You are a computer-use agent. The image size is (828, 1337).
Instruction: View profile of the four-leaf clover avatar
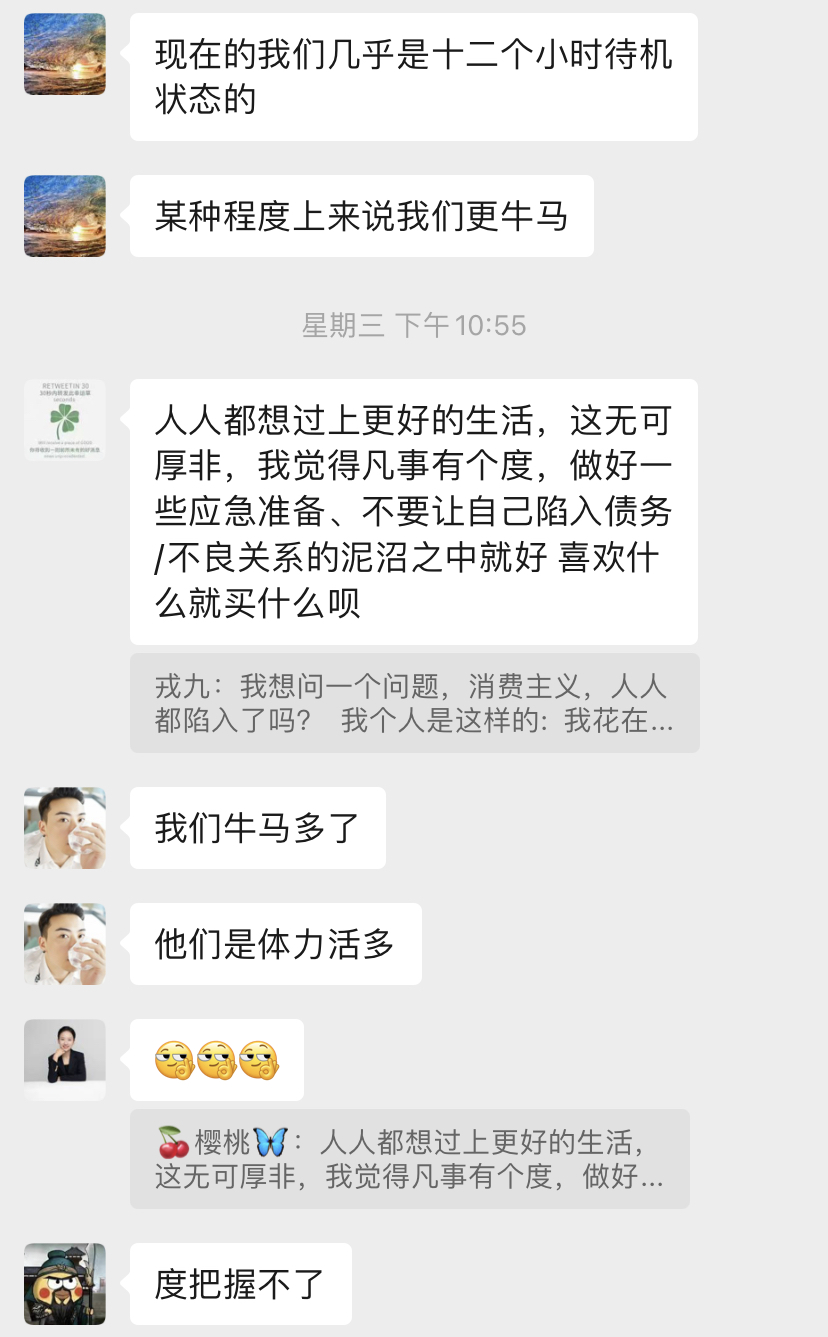tap(65, 420)
